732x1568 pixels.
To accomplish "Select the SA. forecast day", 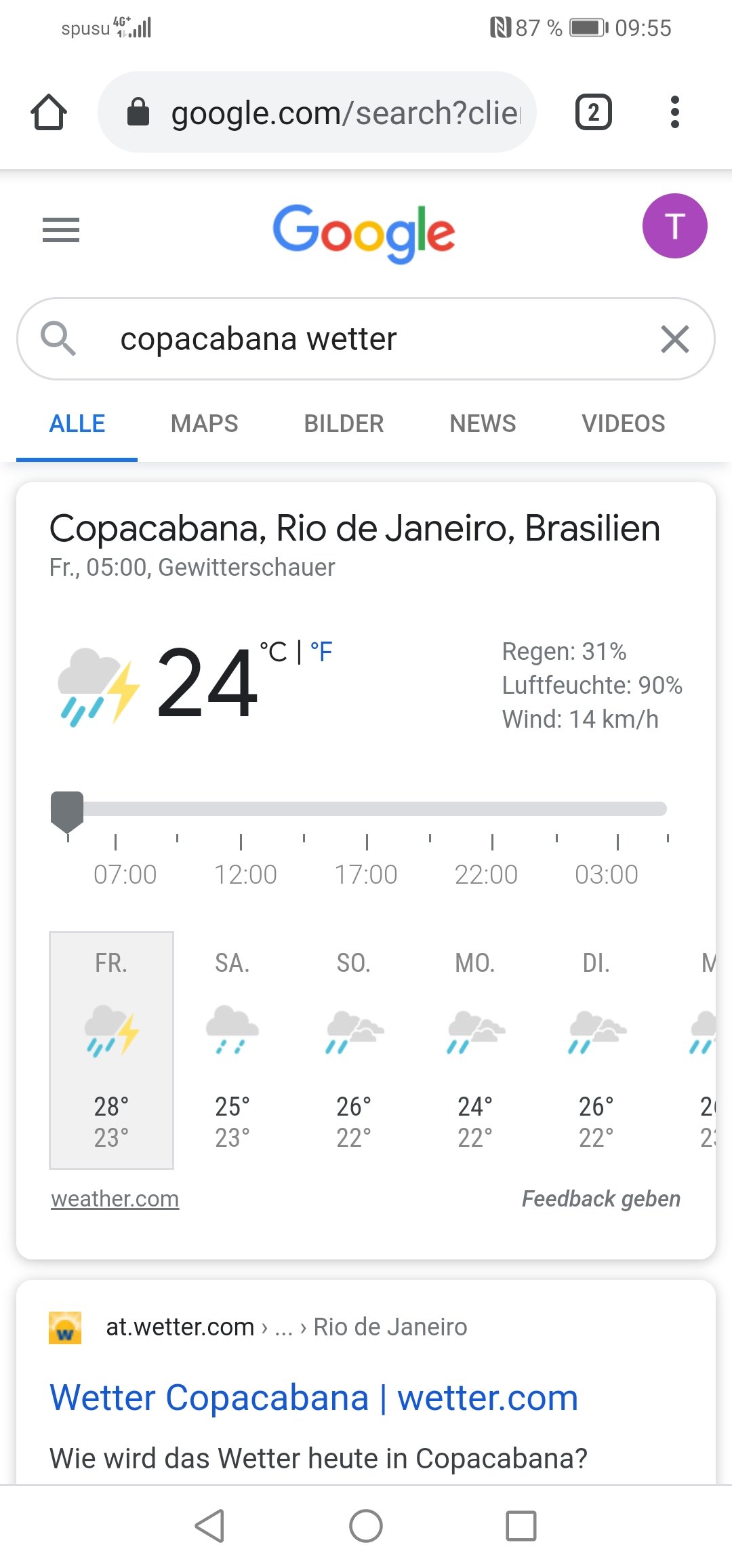I will 232,1050.
